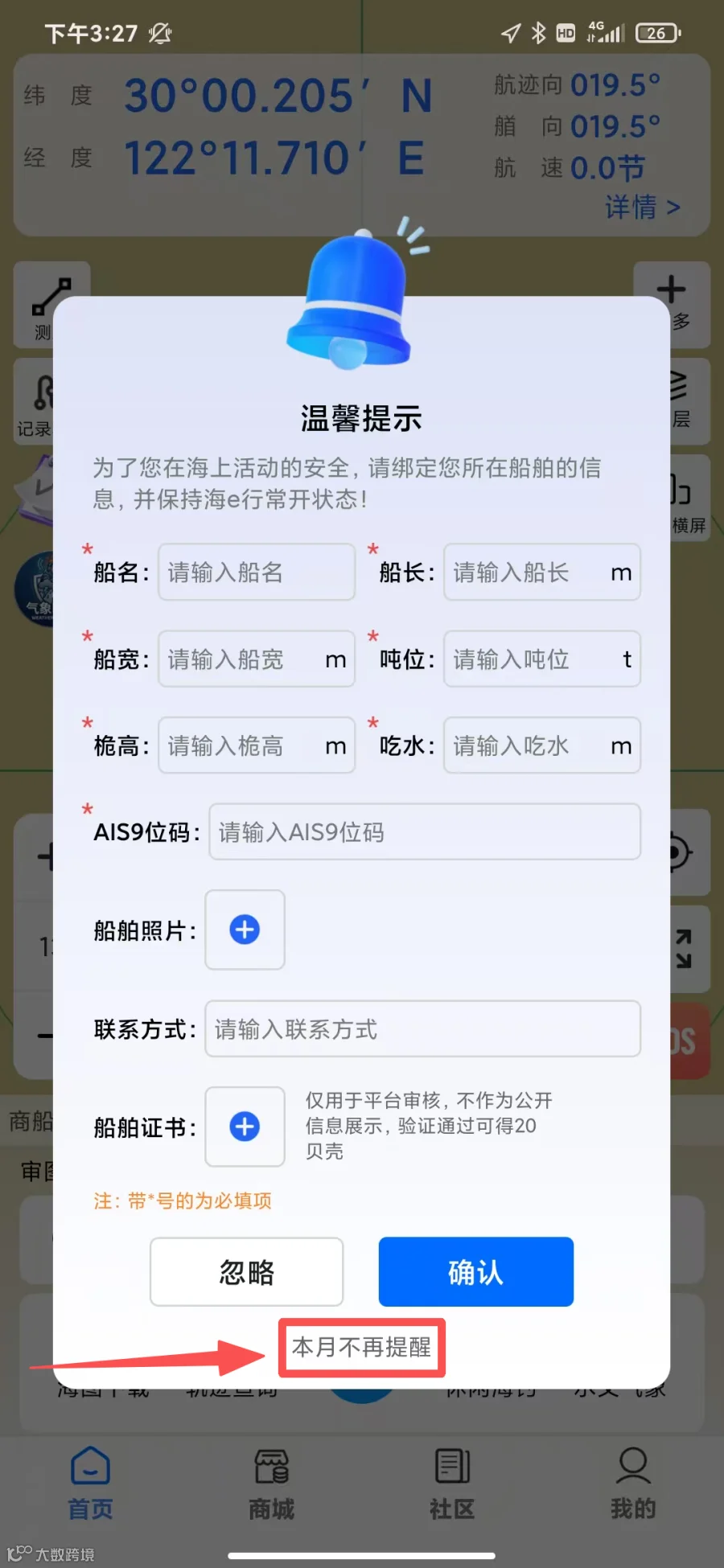
Task: Choose 本月不再提醒 option
Action: [x=361, y=1347]
